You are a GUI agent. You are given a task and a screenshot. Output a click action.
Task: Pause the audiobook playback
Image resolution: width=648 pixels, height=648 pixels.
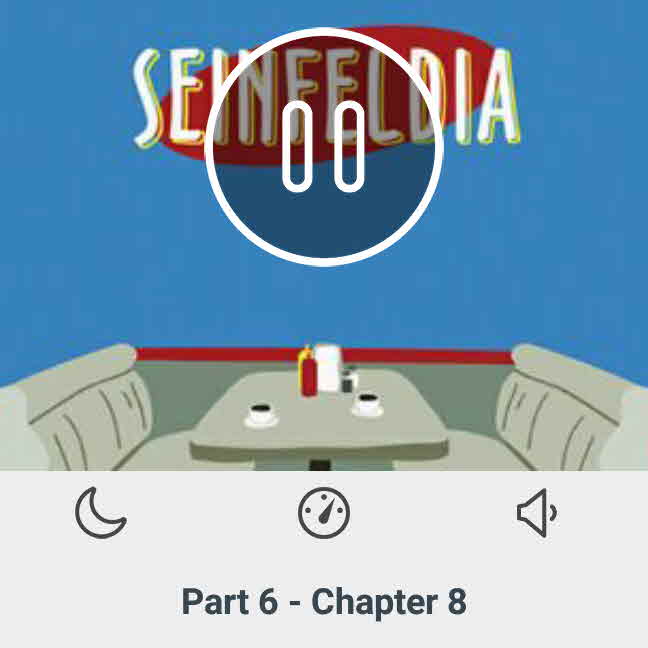(322, 147)
